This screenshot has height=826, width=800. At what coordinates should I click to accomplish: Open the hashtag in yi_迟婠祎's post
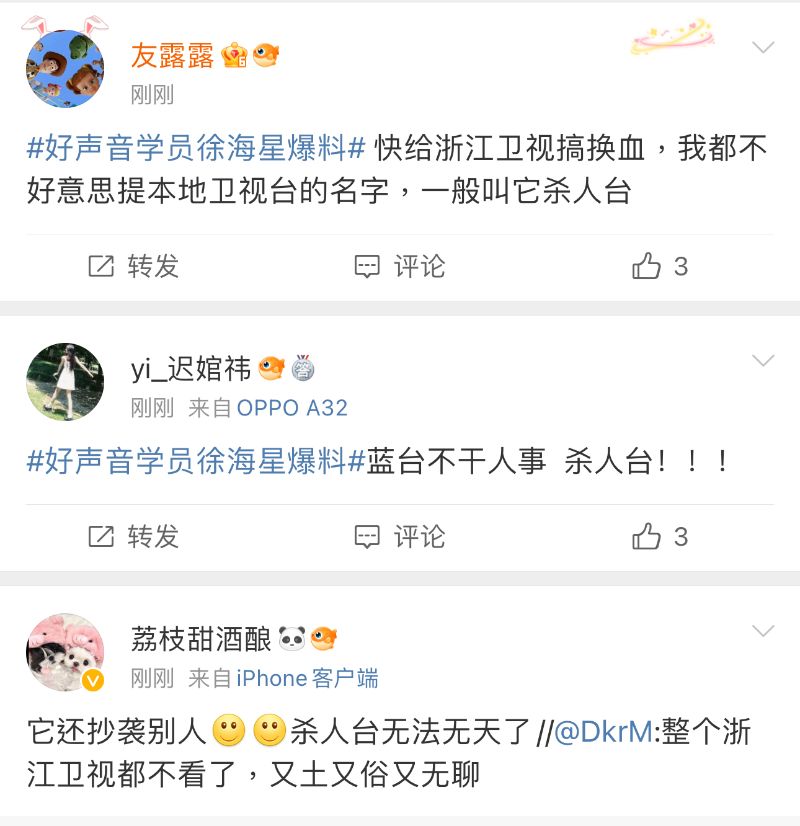click(196, 462)
